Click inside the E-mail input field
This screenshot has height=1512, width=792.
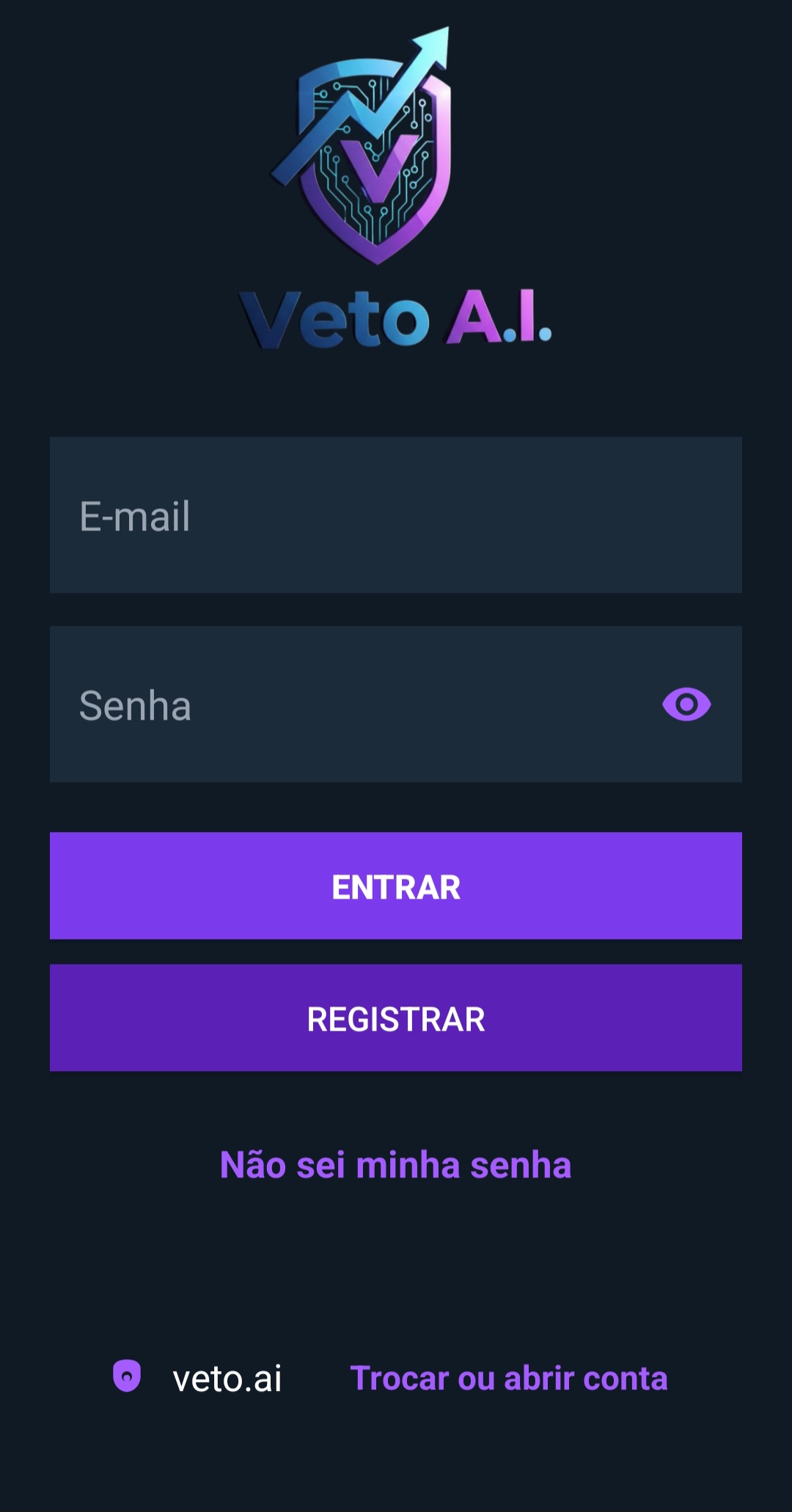(396, 515)
